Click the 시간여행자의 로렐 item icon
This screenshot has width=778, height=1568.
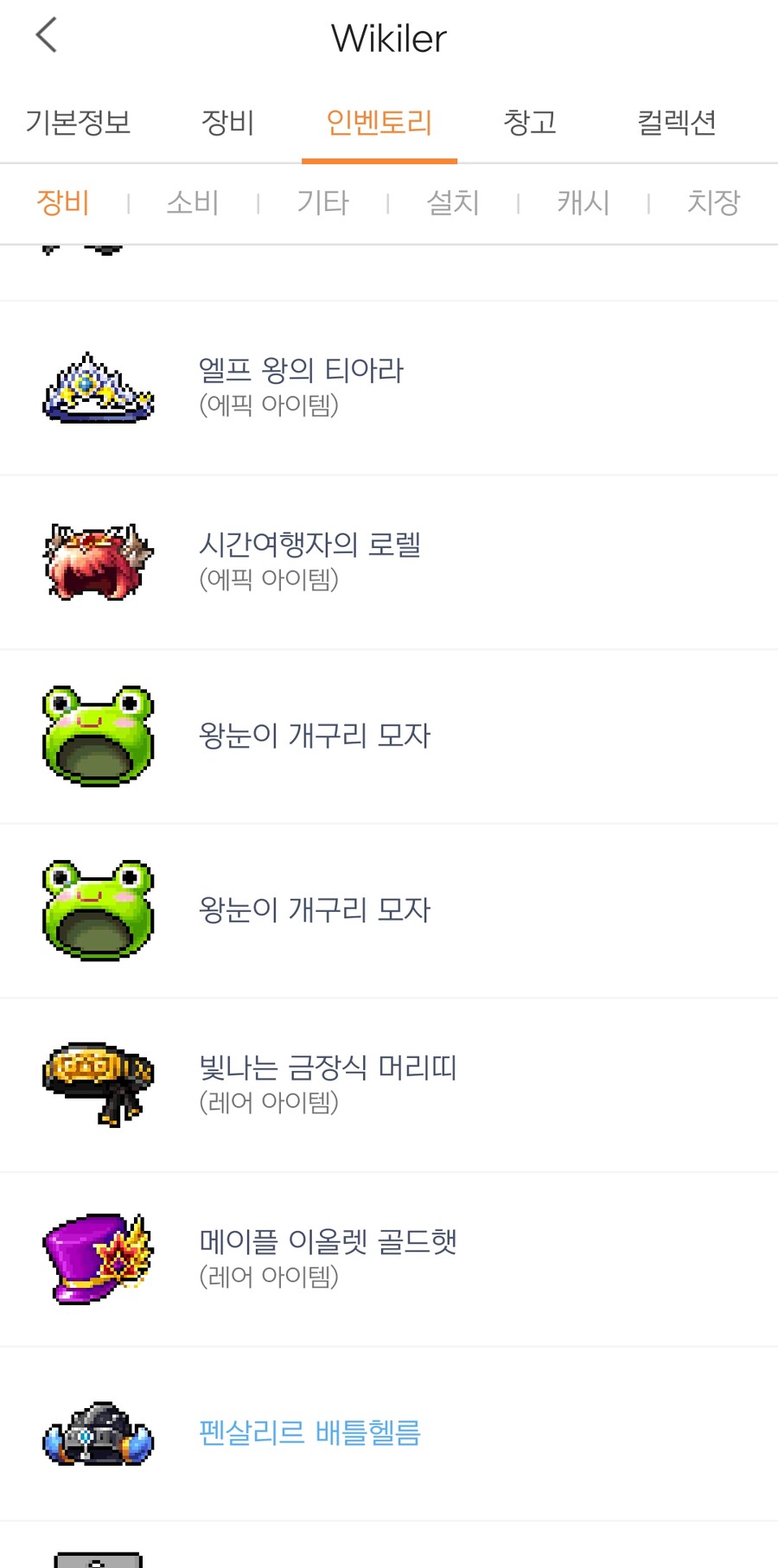[x=97, y=560]
